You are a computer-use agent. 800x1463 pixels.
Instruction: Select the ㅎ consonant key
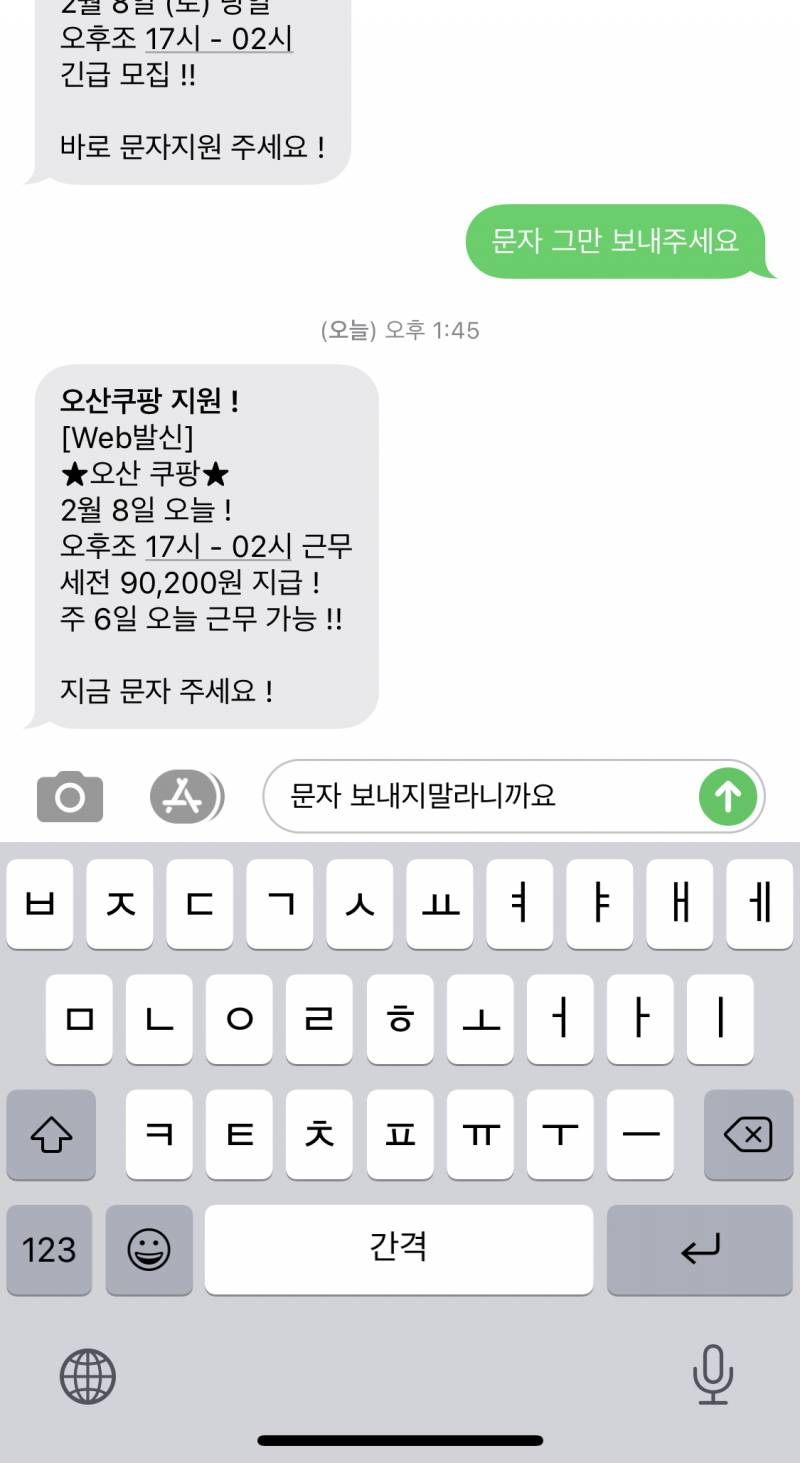coord(399,1020)
